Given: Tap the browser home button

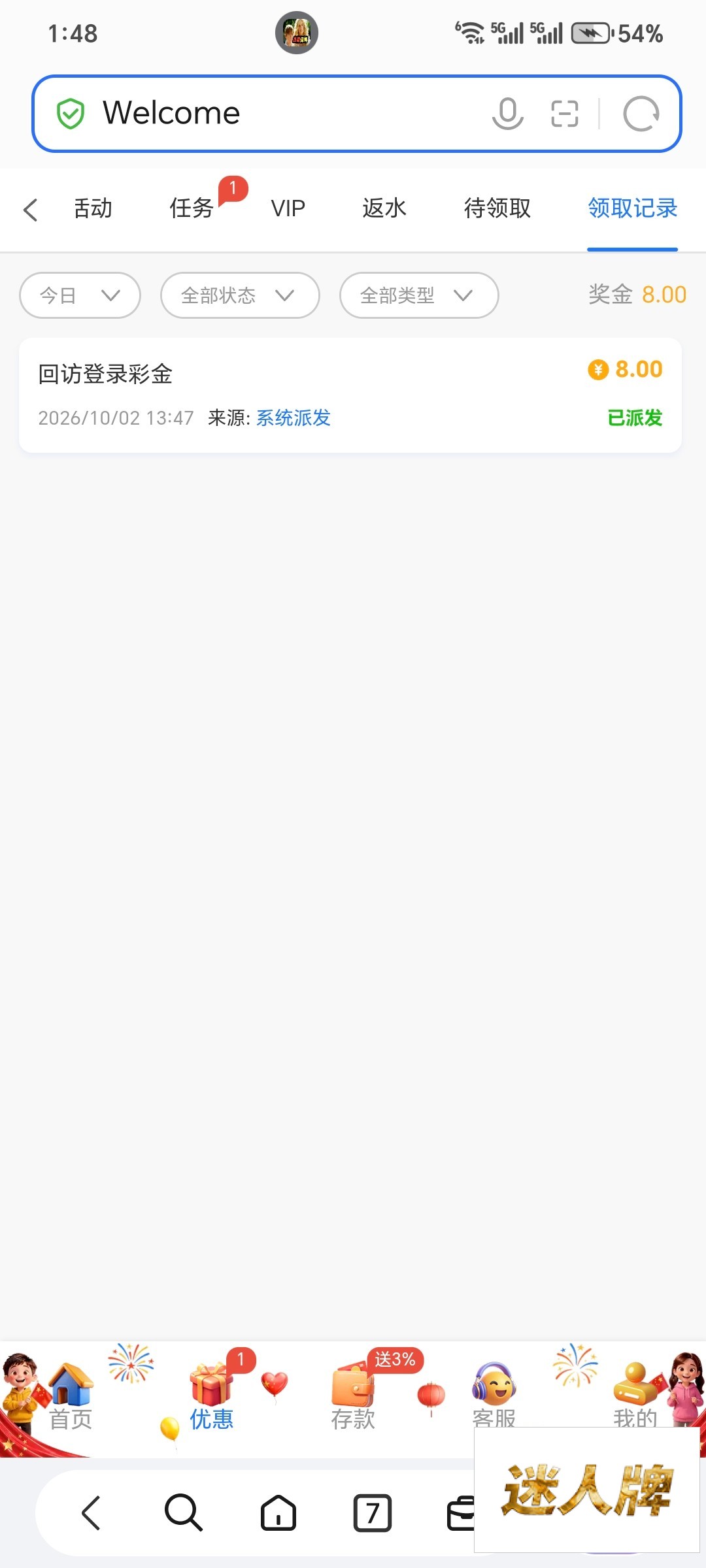Looking at the screenshot, I should [278, 1512].
